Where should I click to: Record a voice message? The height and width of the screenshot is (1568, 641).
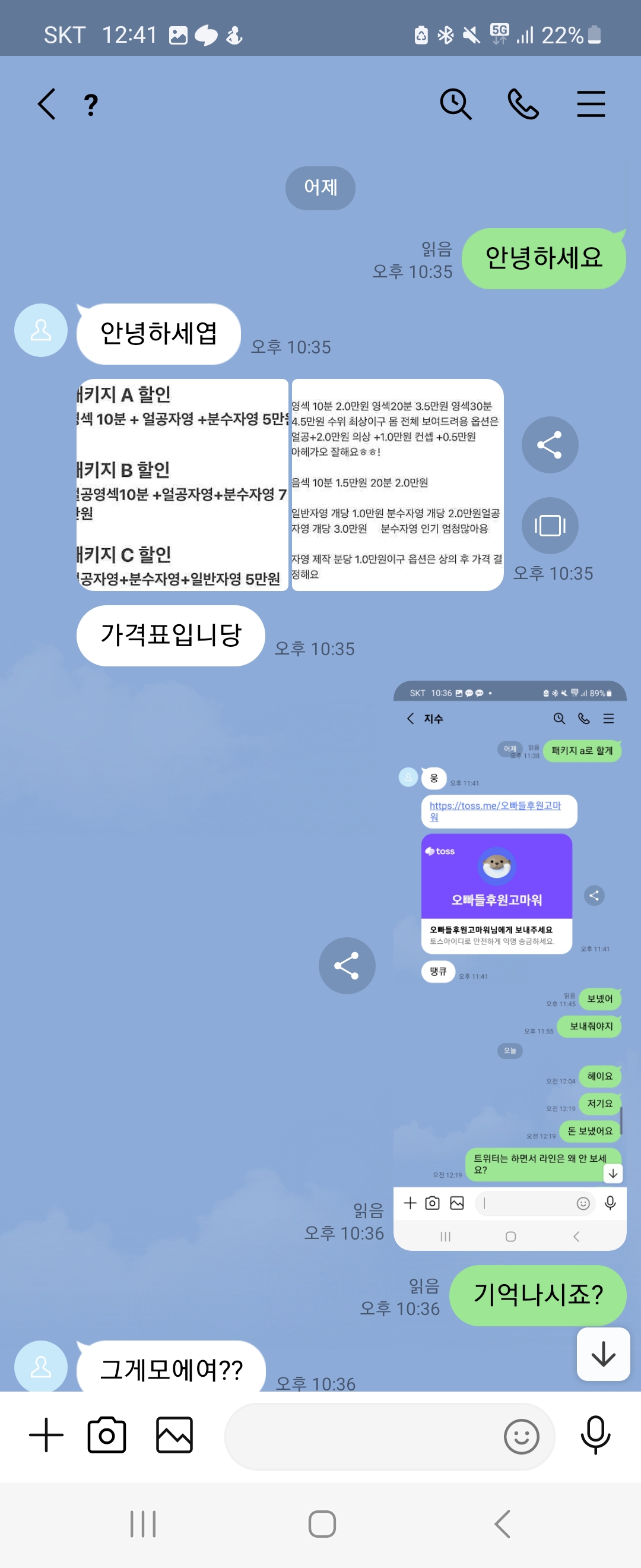click(595, 1436)
